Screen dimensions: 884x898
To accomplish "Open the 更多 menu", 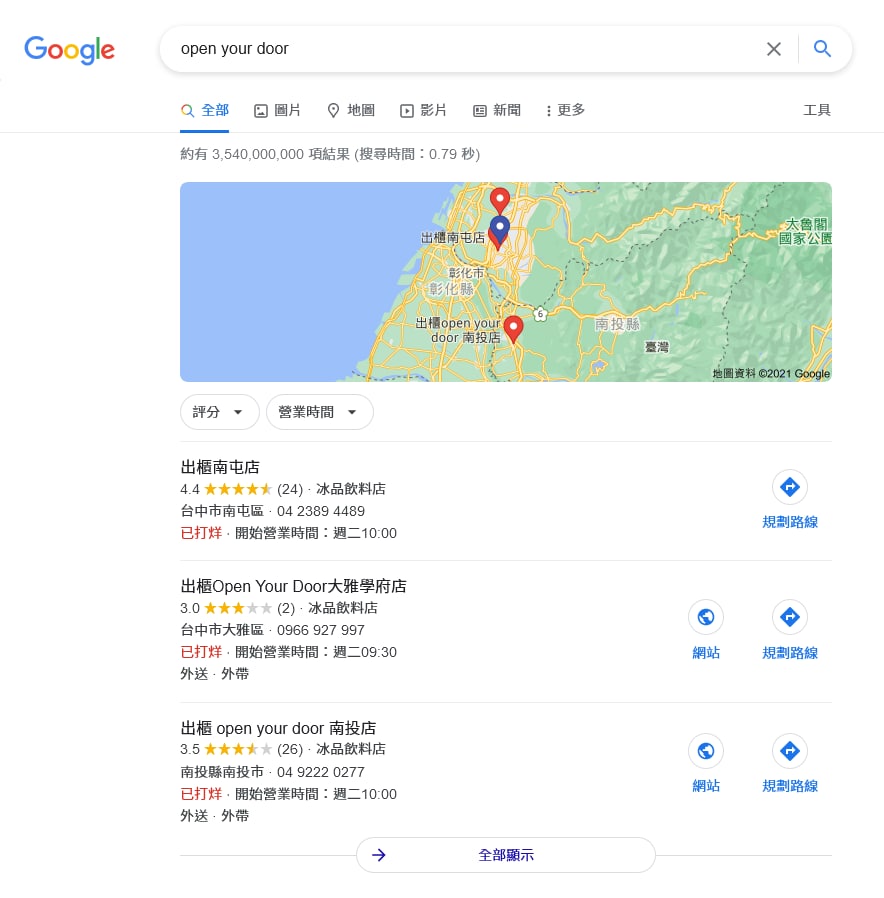I will (565, 110).
